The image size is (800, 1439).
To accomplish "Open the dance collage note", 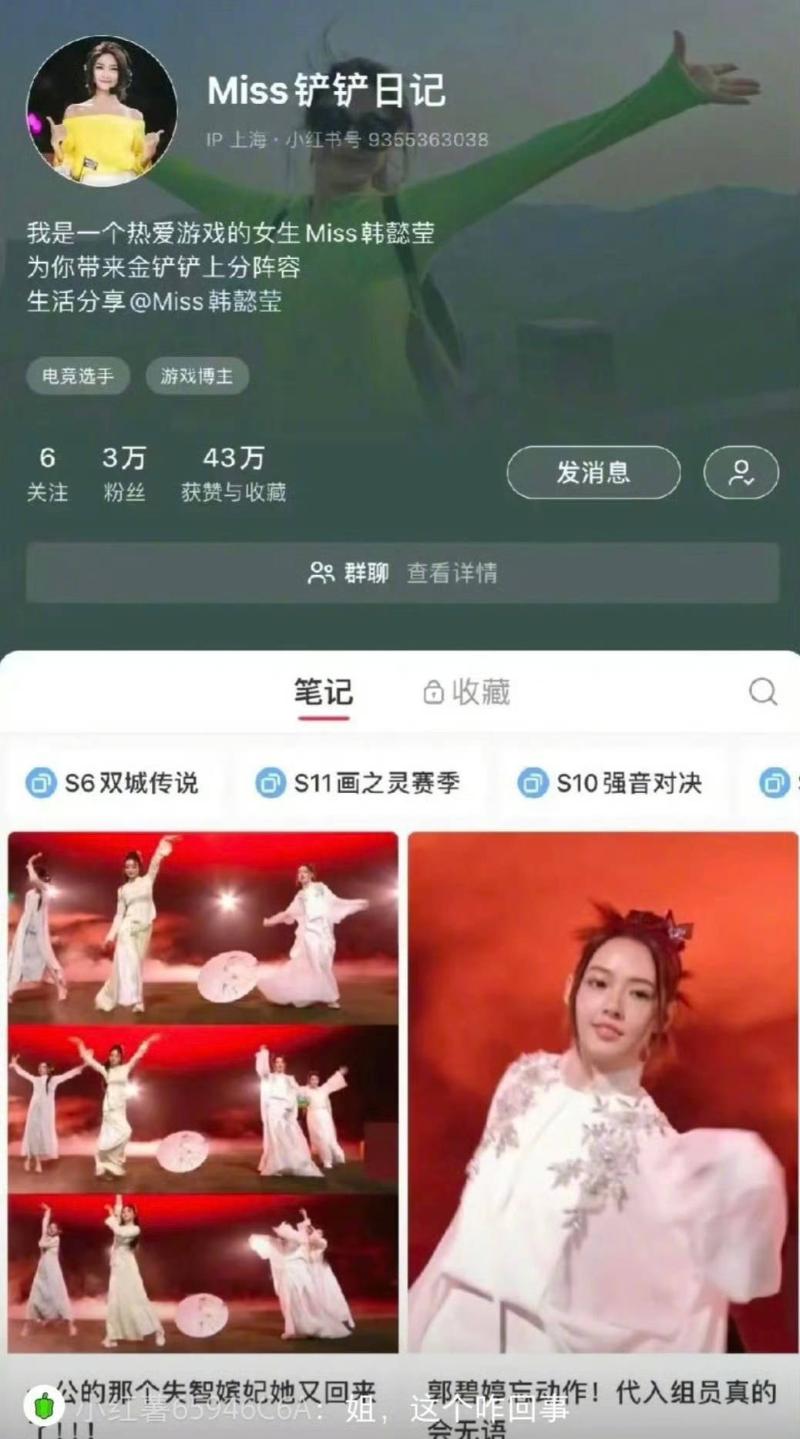I will 203,1090.
